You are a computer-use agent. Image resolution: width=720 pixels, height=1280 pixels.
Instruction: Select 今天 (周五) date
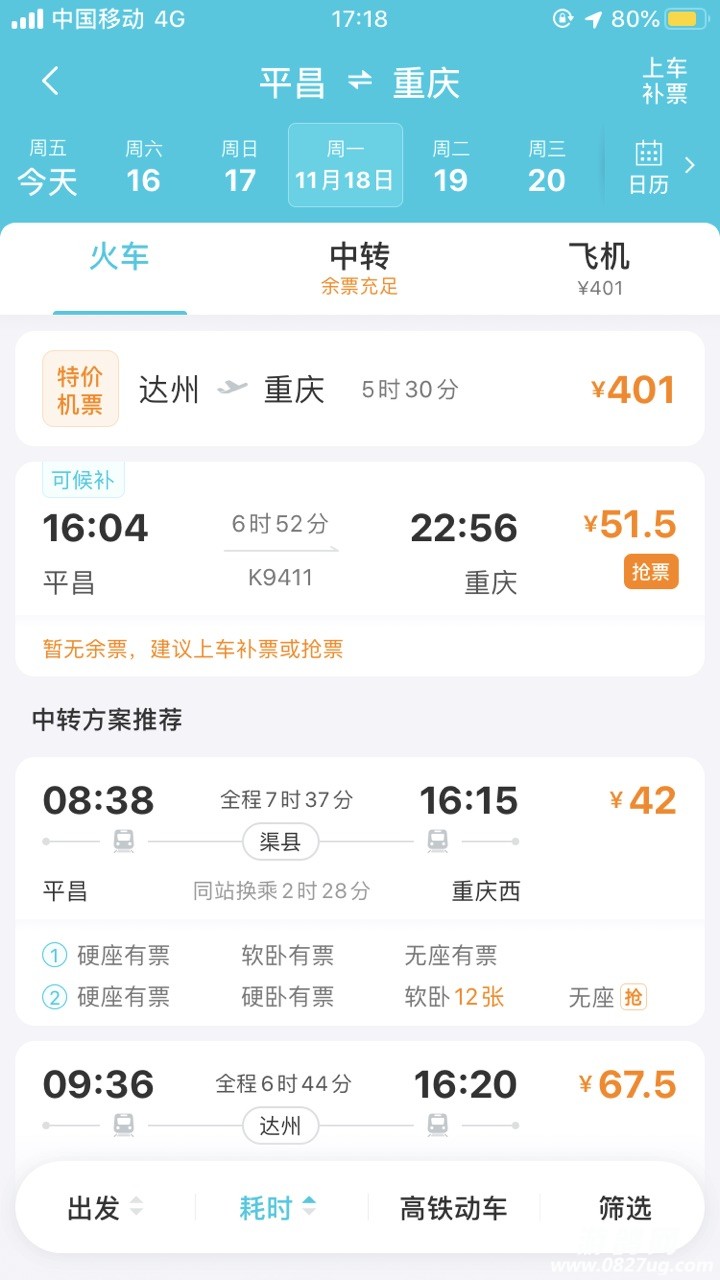tap(47, 167)
